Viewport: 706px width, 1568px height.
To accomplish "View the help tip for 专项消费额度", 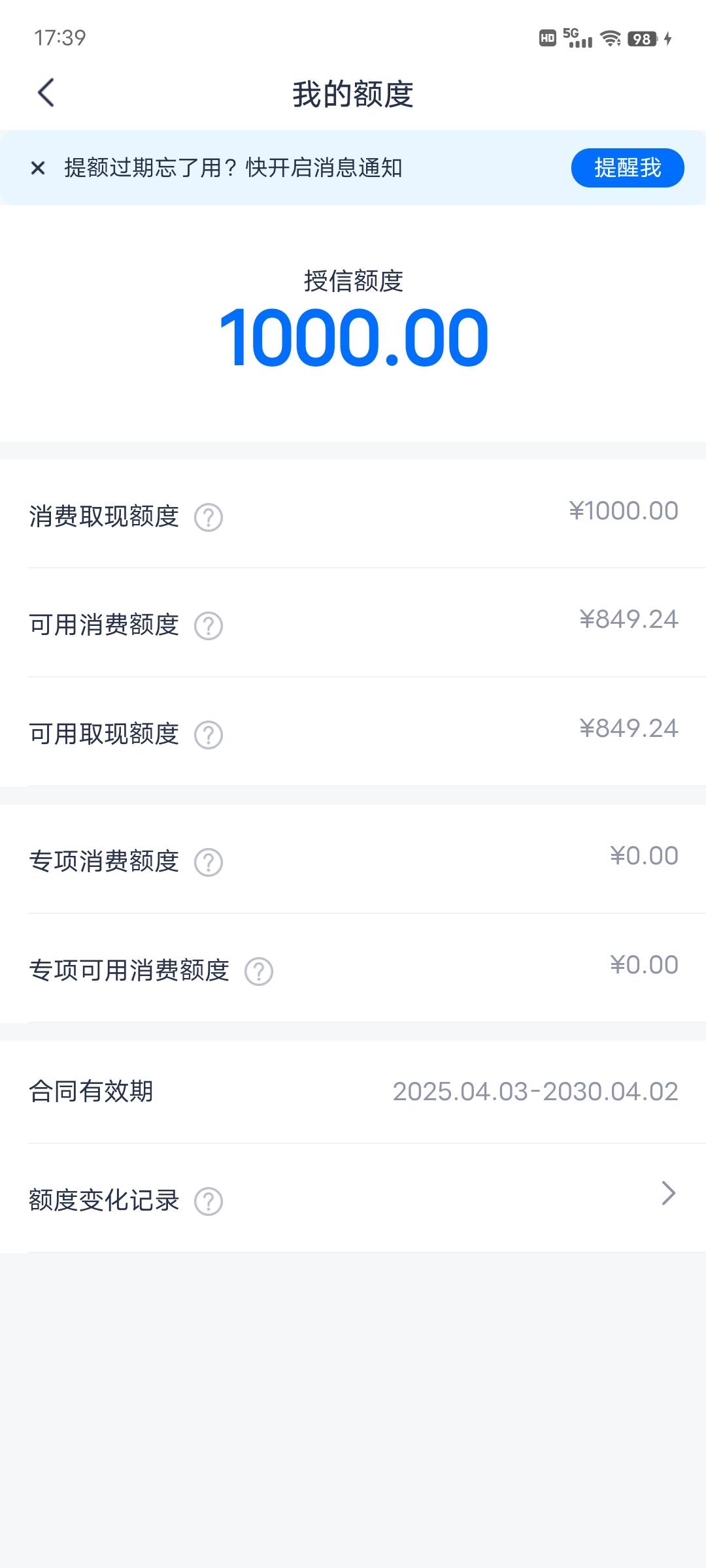I will (x=209, y=862).
